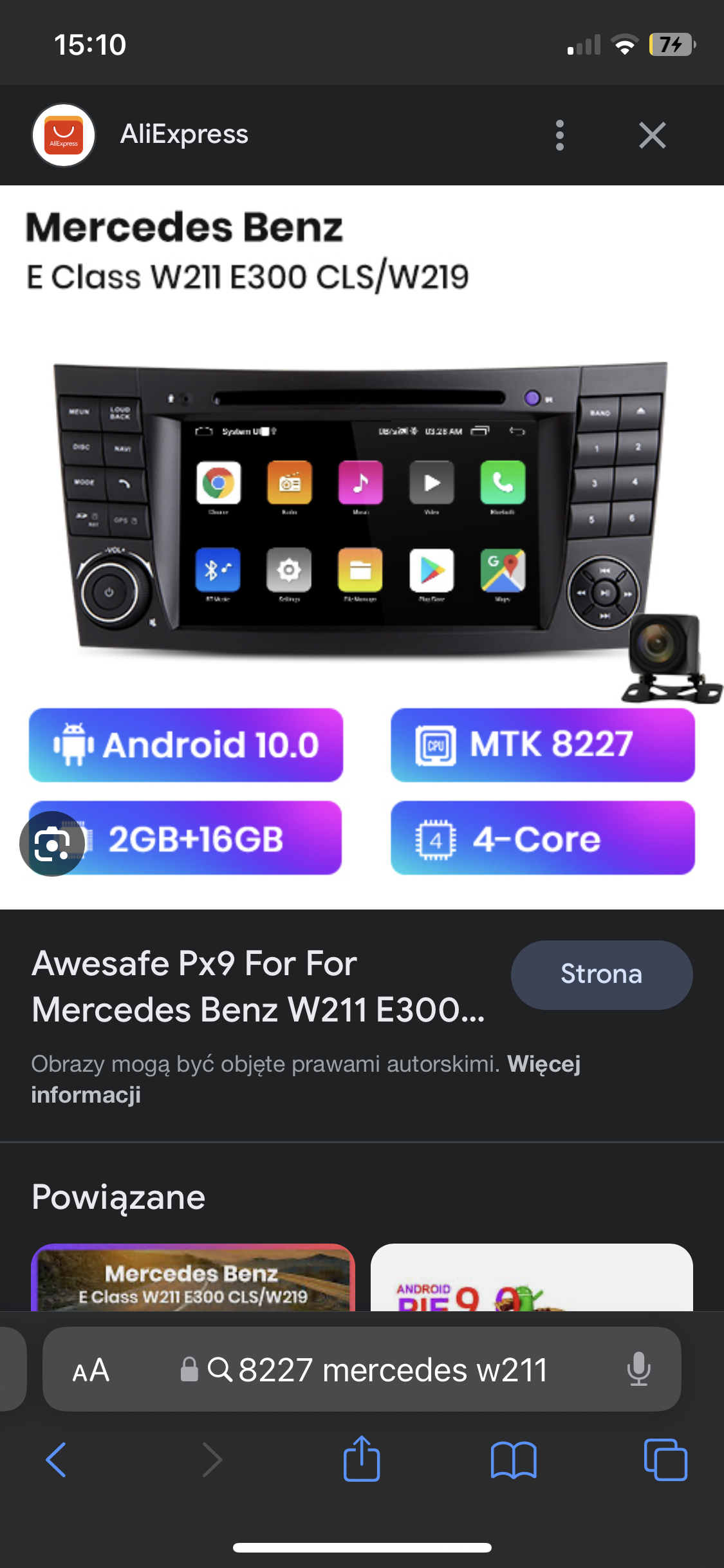Start voice search with the microphone
Screen dimensions: 724x1568
[x=638, y=1370]
